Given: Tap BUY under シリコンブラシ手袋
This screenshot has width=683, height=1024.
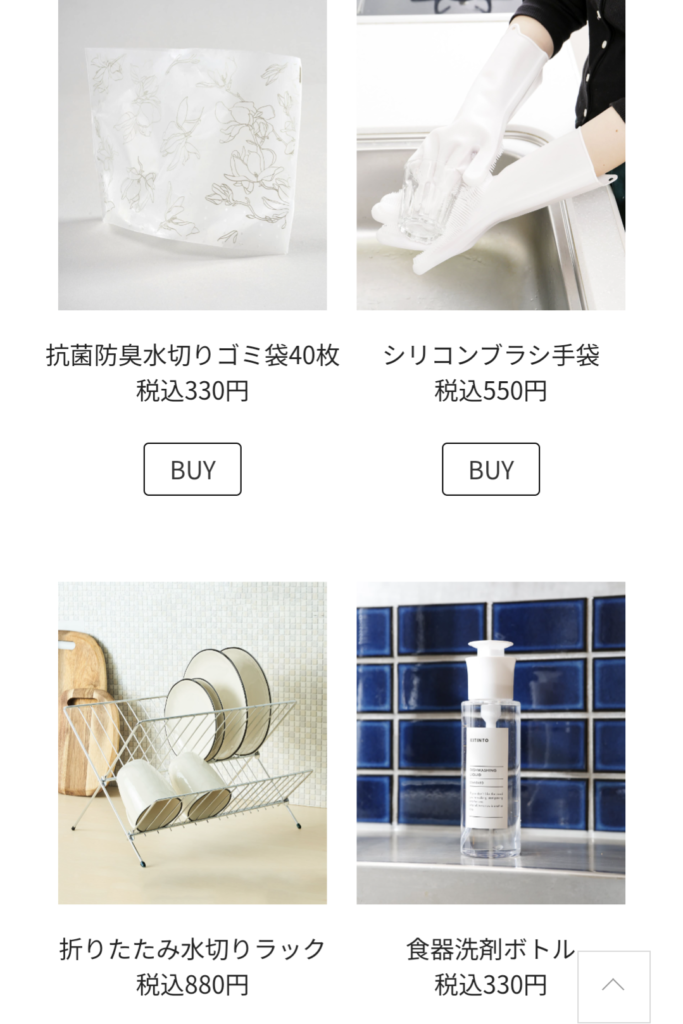Looking at the screenshot, I should coord(490,469).
